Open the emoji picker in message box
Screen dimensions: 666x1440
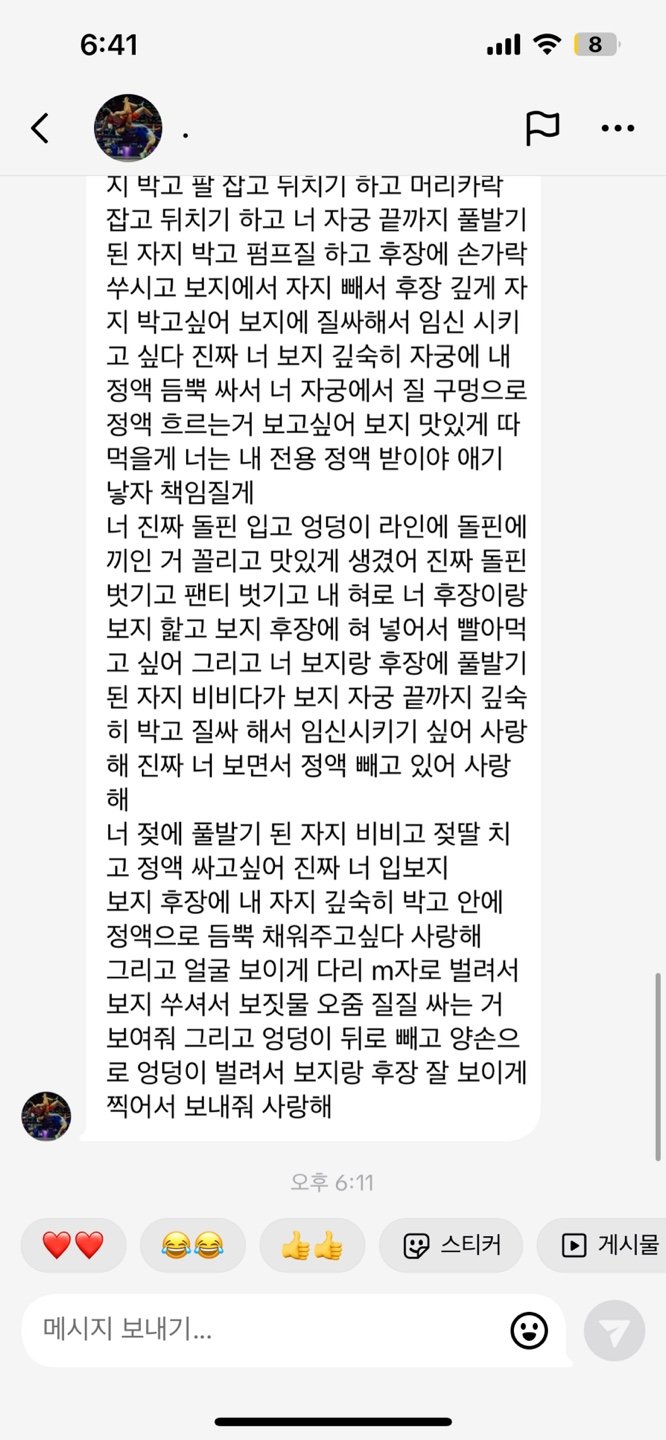point(529,1330)
